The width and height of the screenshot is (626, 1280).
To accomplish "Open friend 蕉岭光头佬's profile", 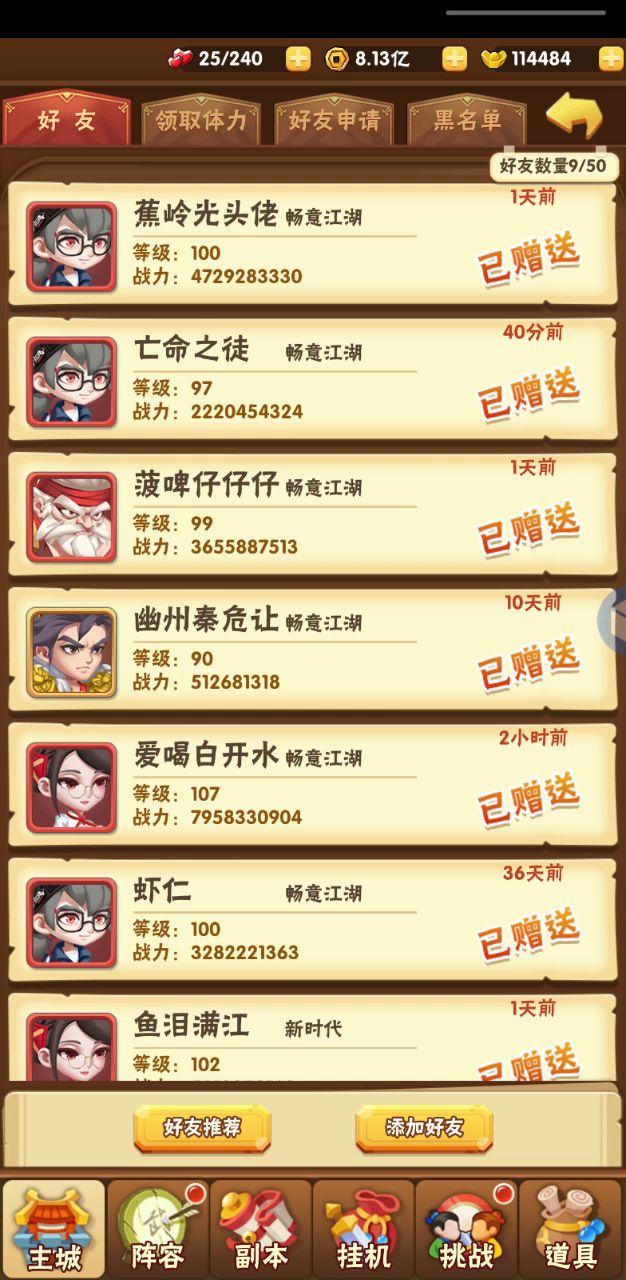I will pyautogui.click(x=72, y=246).
